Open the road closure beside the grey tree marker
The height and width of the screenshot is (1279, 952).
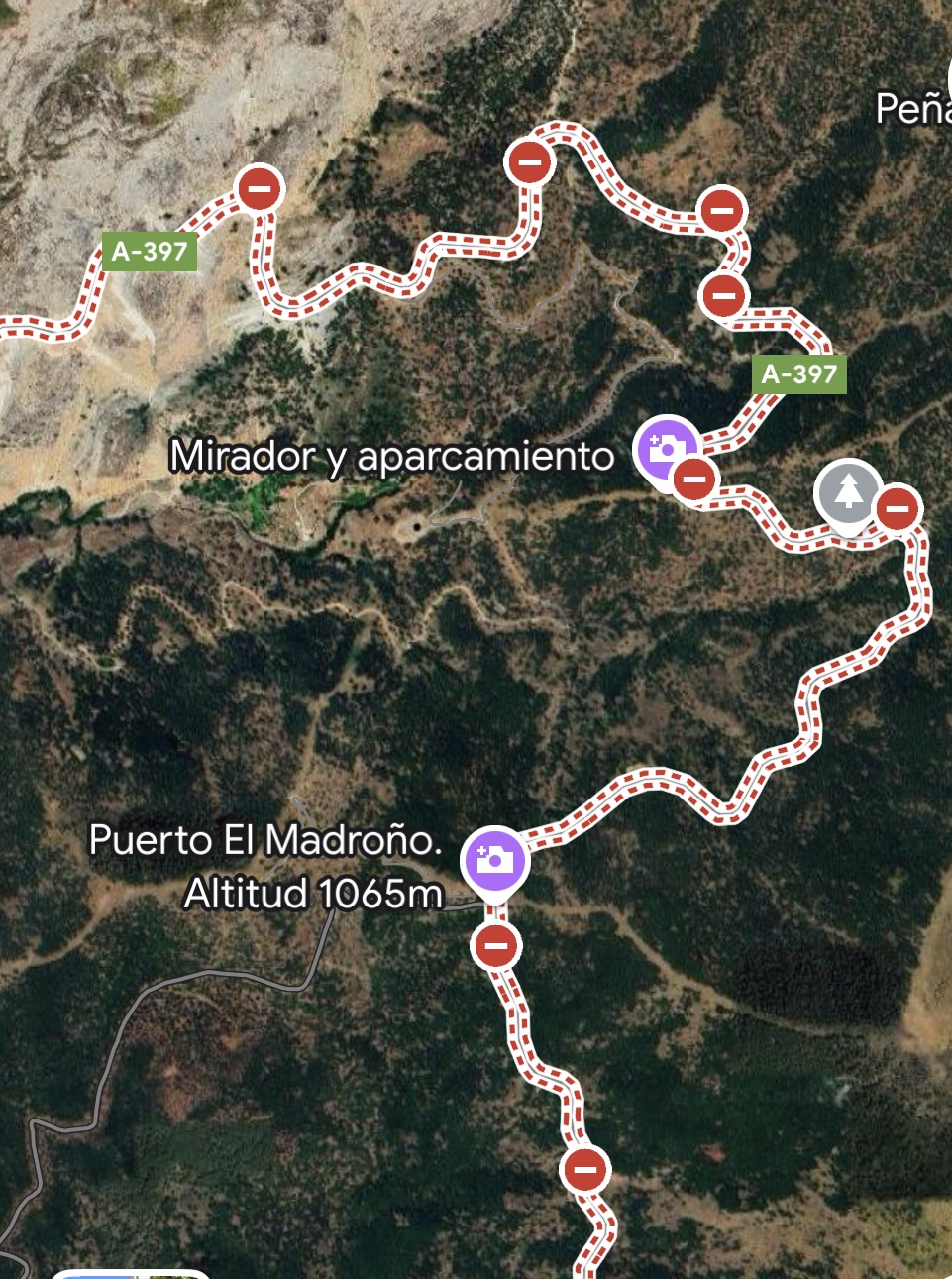click(x=899, y=509)
